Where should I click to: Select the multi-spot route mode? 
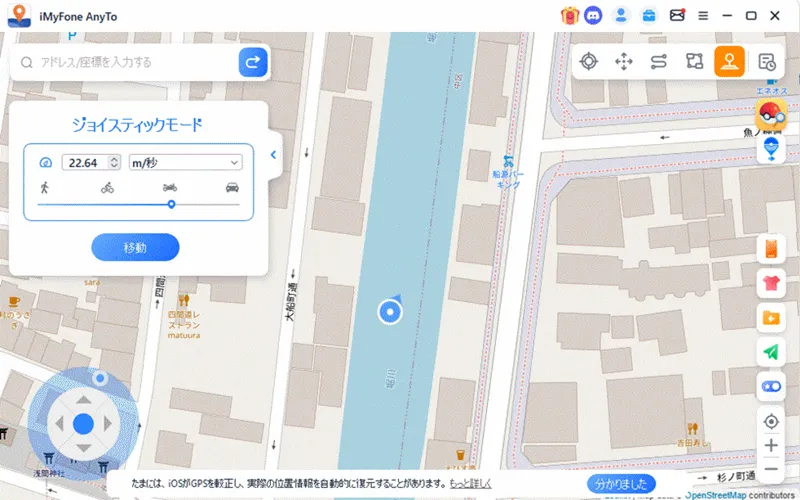(x=694, y=61)
